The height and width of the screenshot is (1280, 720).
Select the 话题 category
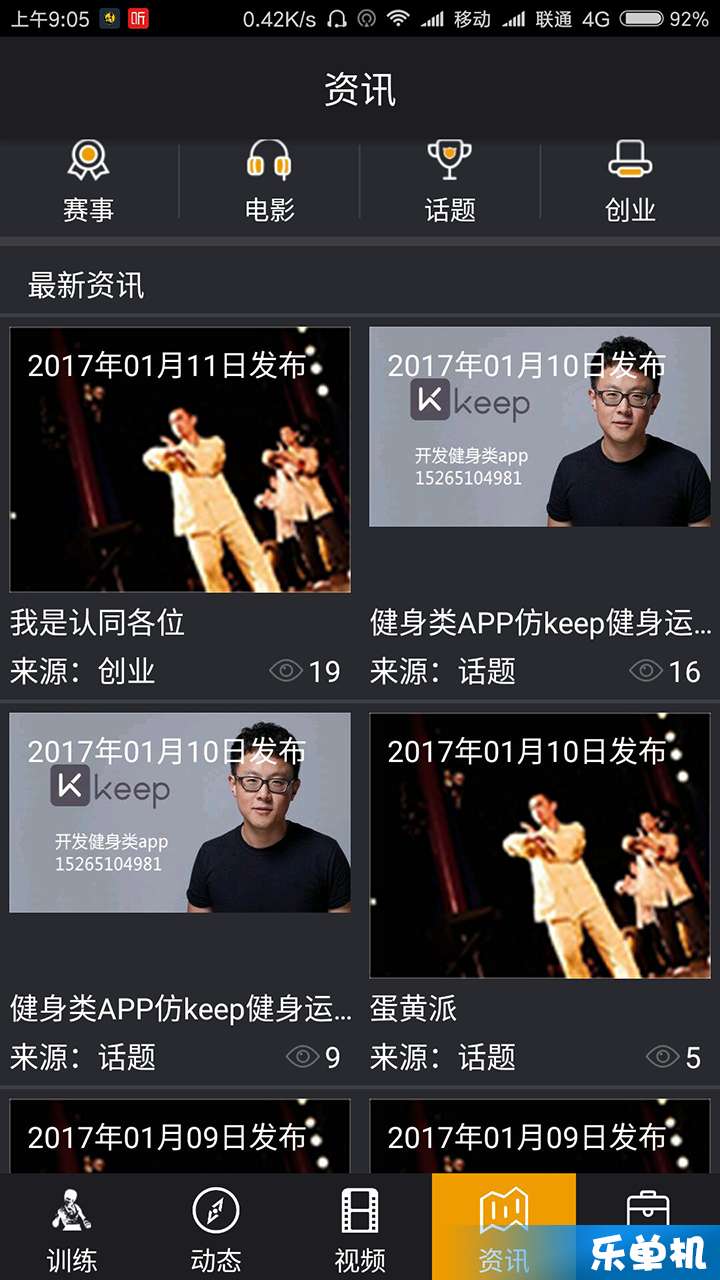(450, 182)
